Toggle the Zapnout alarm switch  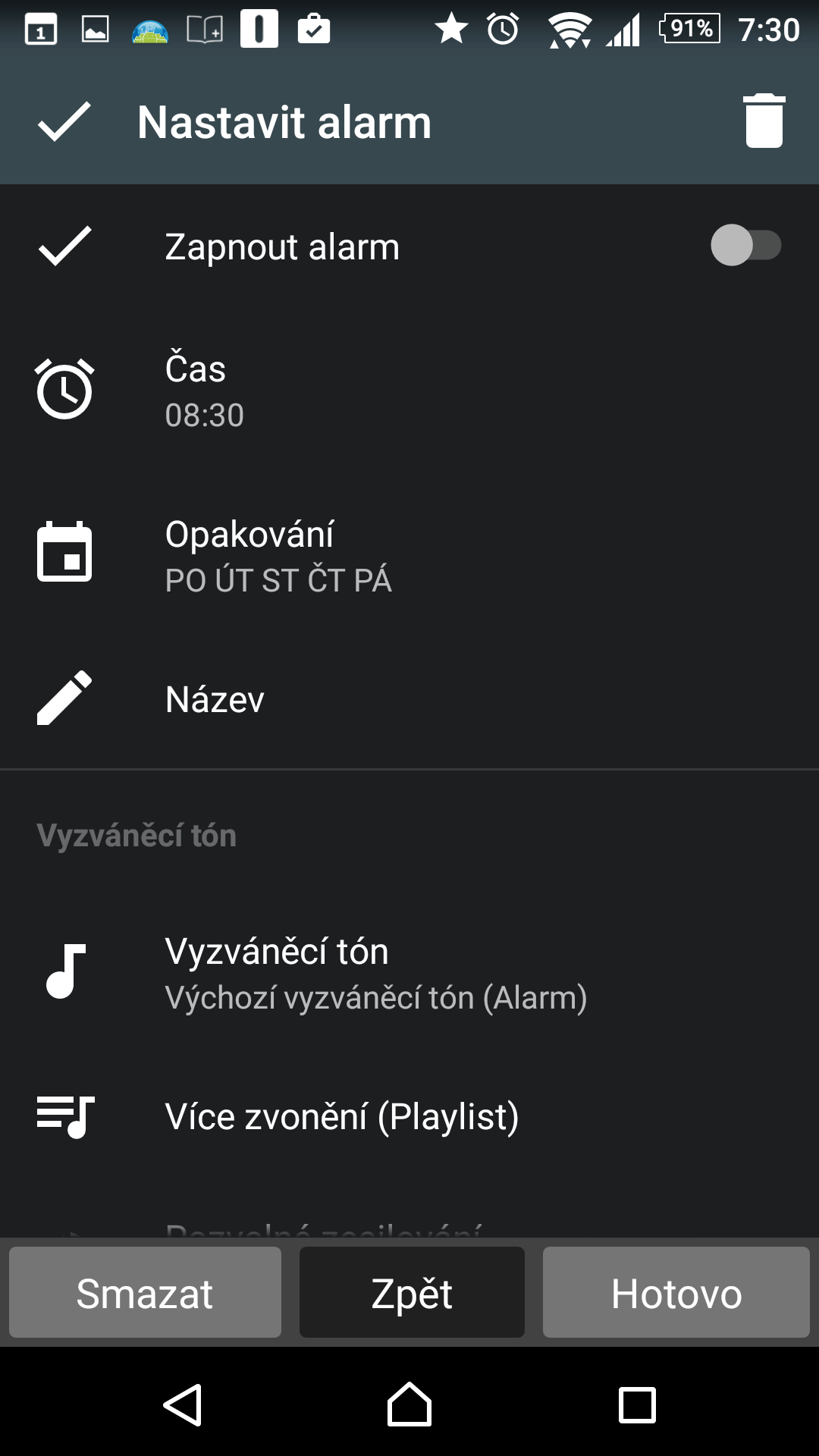(x=745, y=245)
